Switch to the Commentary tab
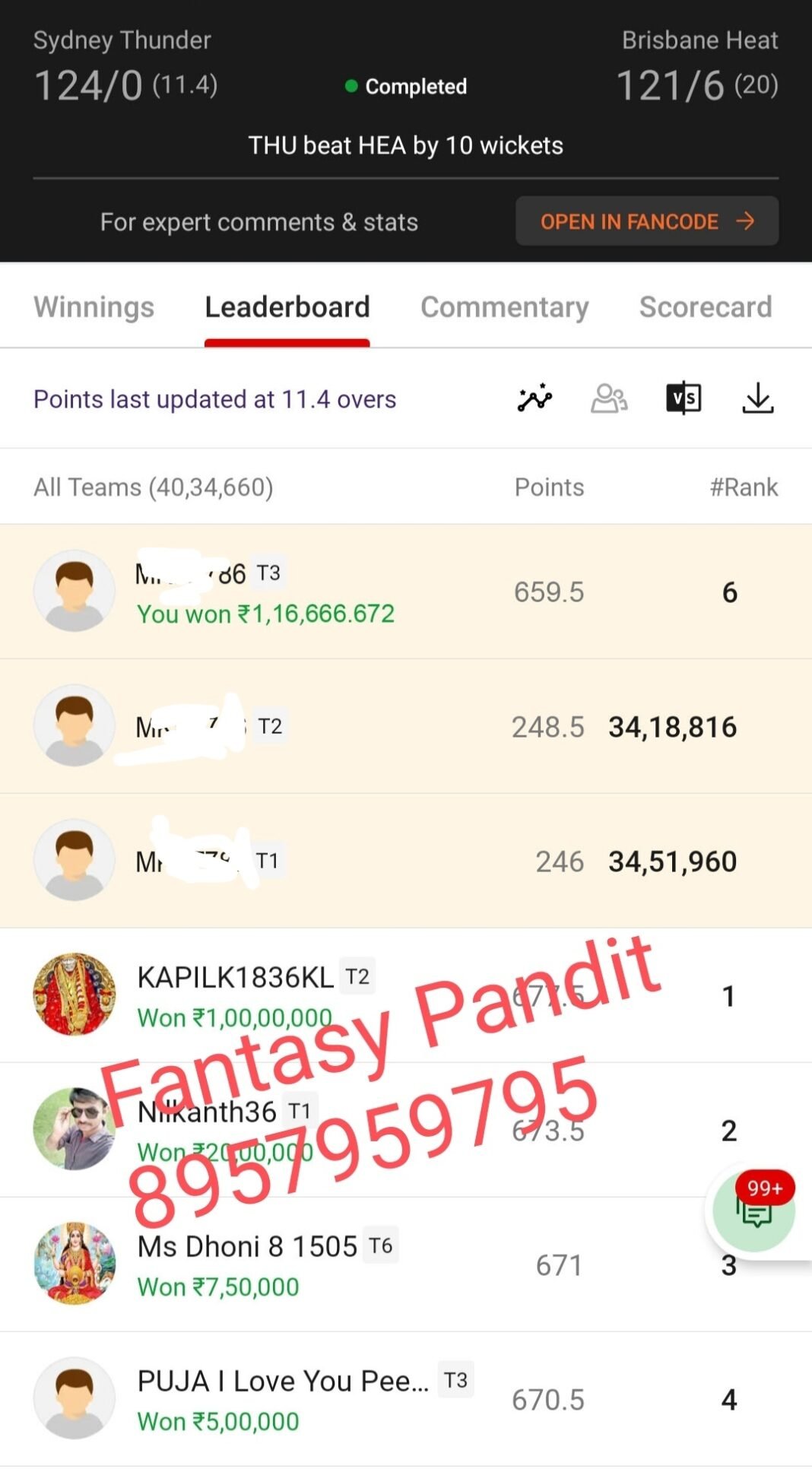Image resolution: width=812 pixels, height=1469 pixels. [x=505, y=307]
